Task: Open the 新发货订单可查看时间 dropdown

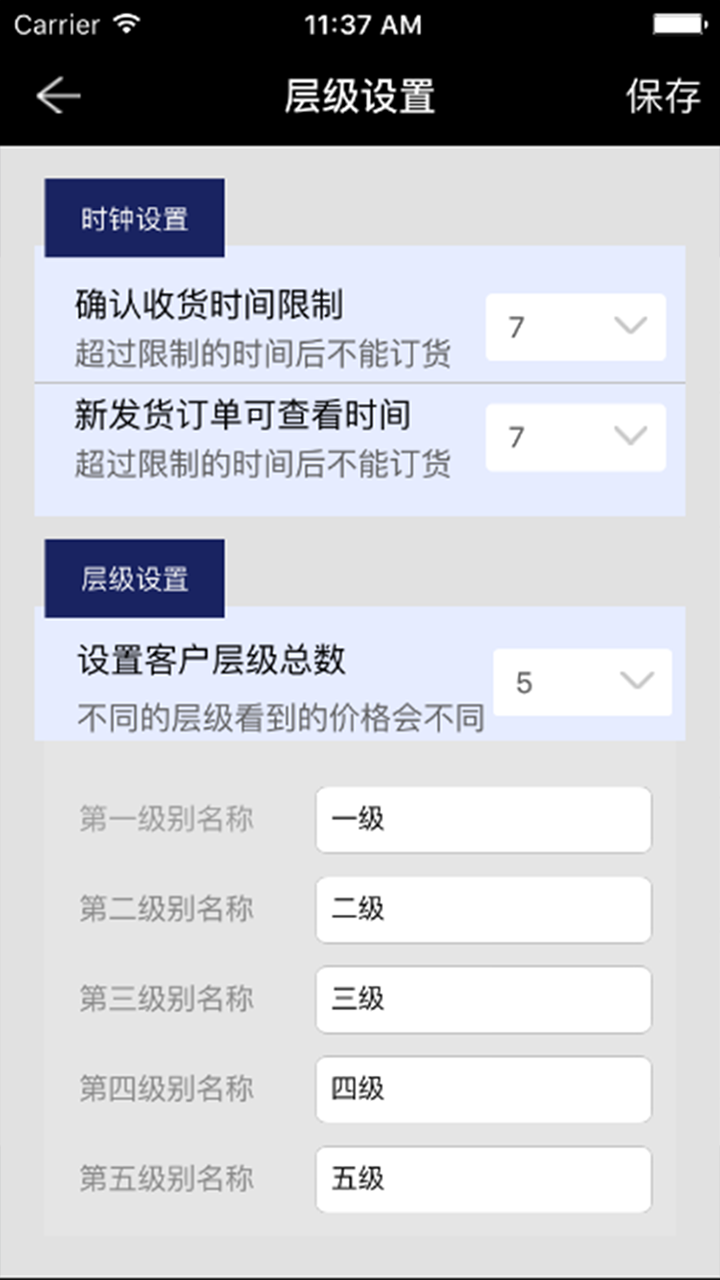Action: [576, 437]
